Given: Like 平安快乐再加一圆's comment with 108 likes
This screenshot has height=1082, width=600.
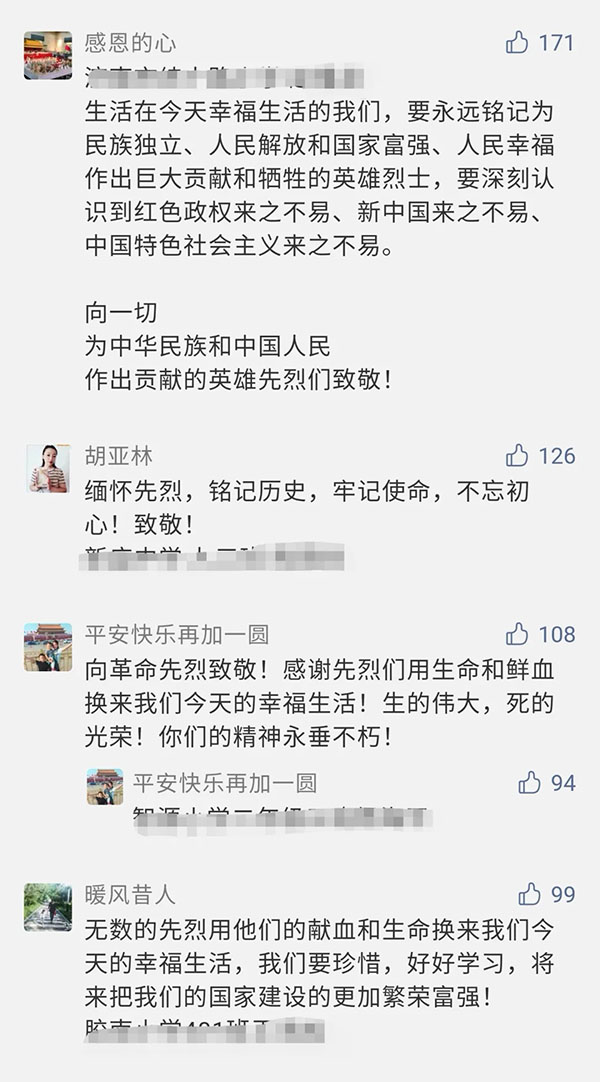Looking at the screenshot, I should [x=517, y=634].
